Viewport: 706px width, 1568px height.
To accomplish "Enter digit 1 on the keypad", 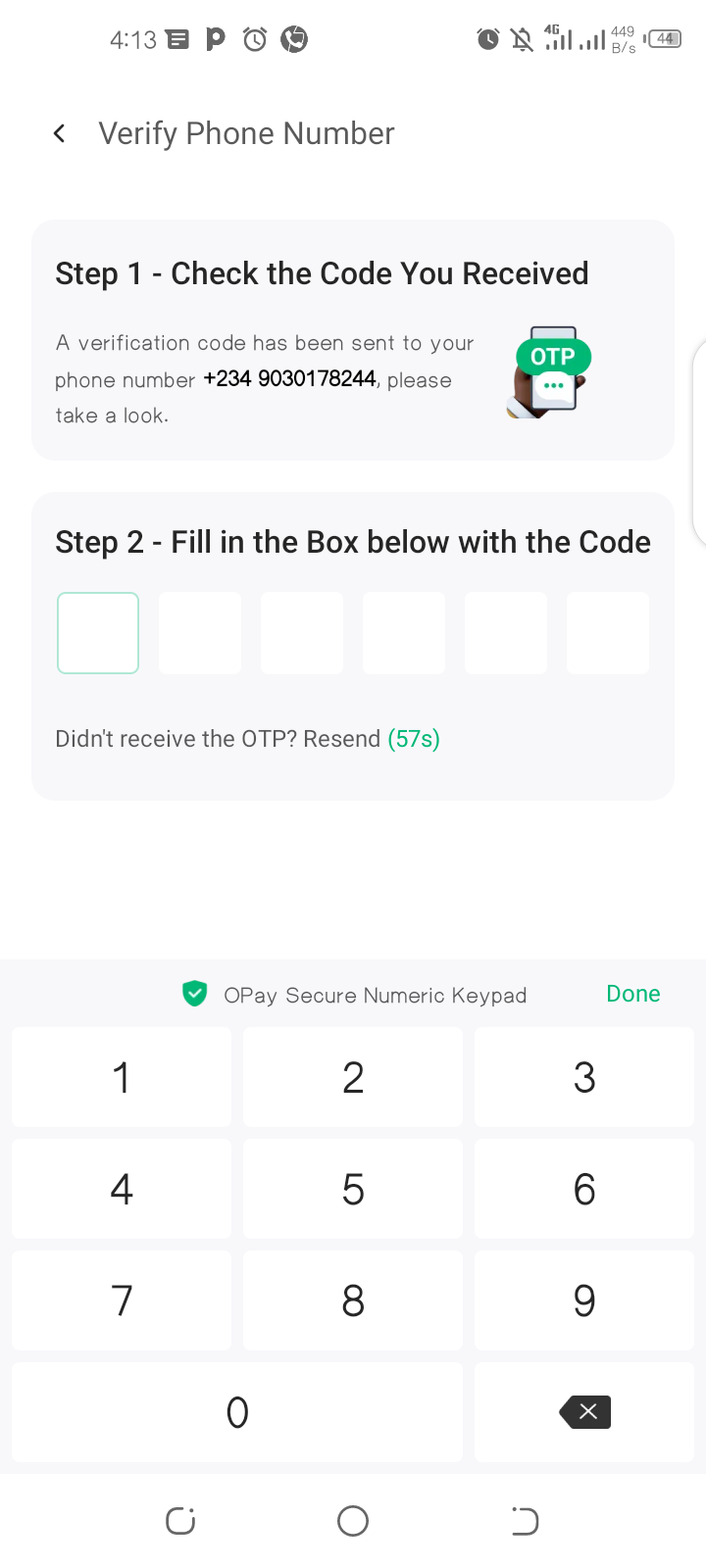I will point(122,1078).
